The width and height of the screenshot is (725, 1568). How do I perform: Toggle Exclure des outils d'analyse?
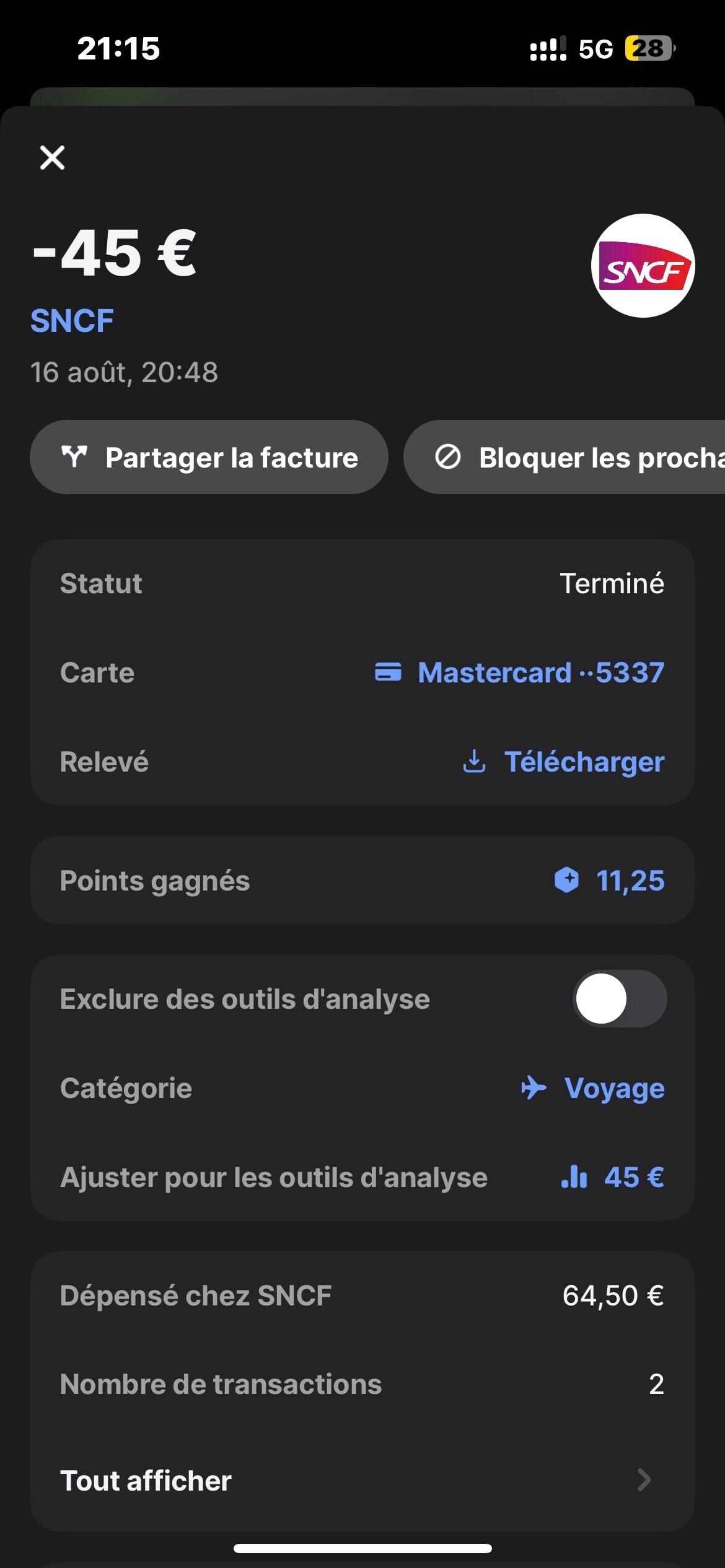[x=620, y=999]
